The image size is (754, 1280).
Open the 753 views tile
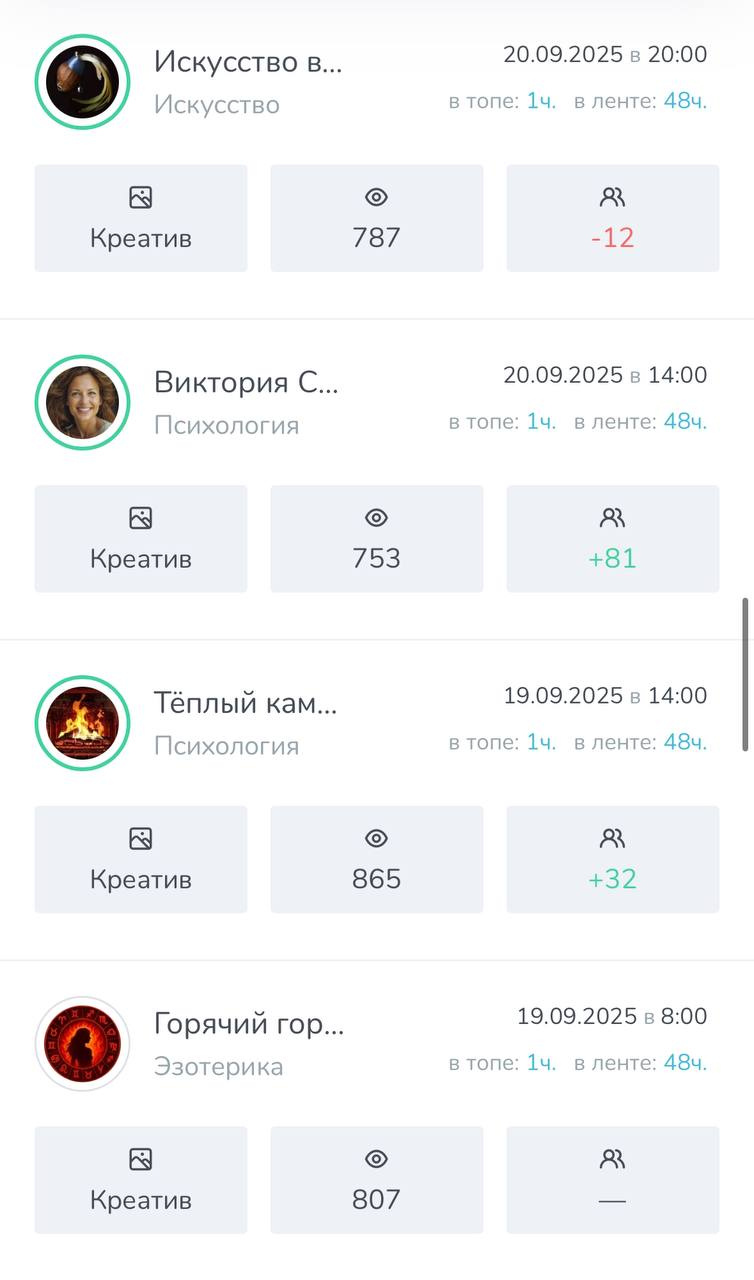point(376,538)
